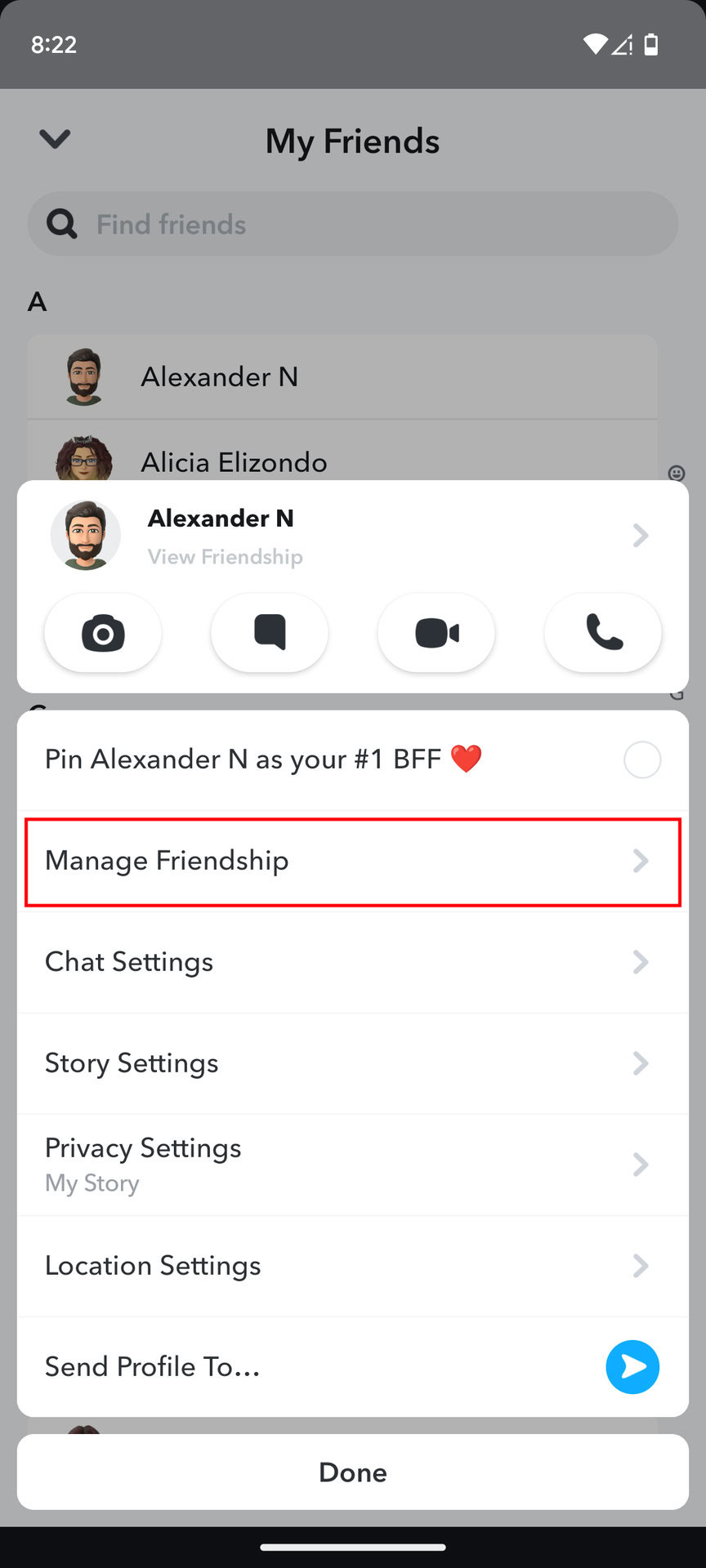
Task: Send Alexander N's profile to someone
Action: [632, 1367]
